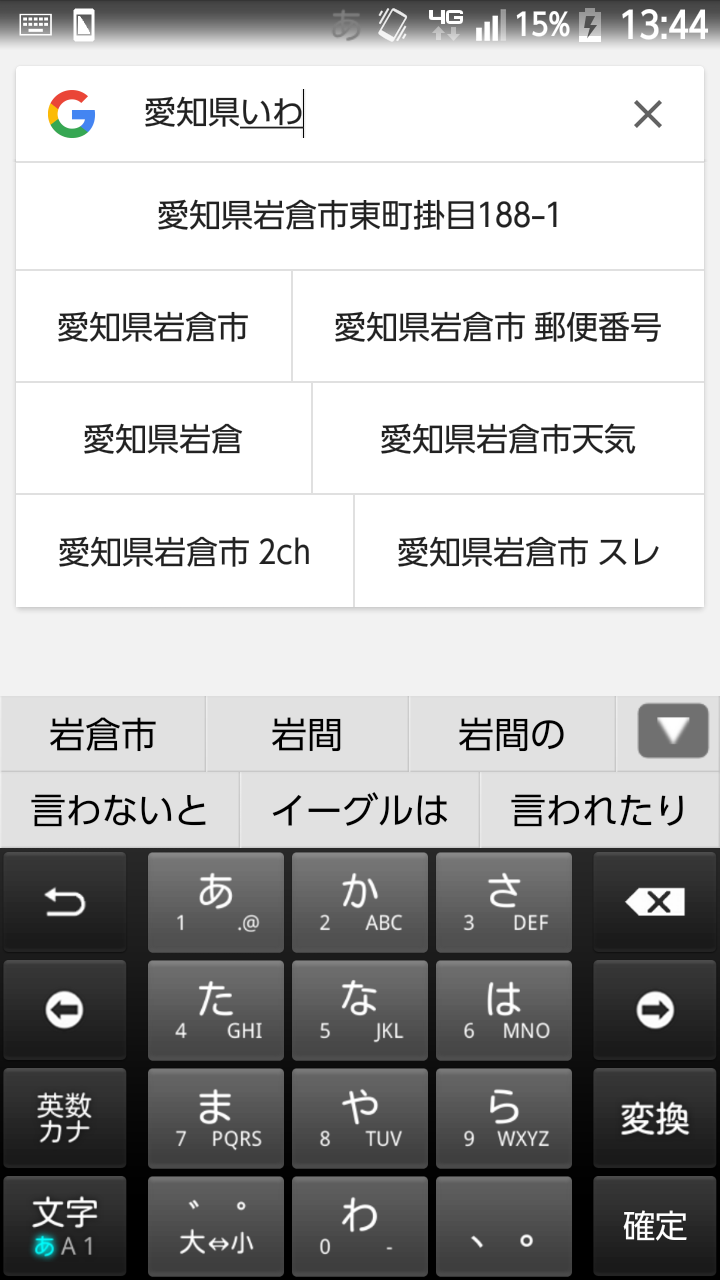The image size is (720, 1280).
Task: Select suggestion 愛知県岩倉市東町掛目188-1
Action: pyautogui.click(x=360, y=216)
